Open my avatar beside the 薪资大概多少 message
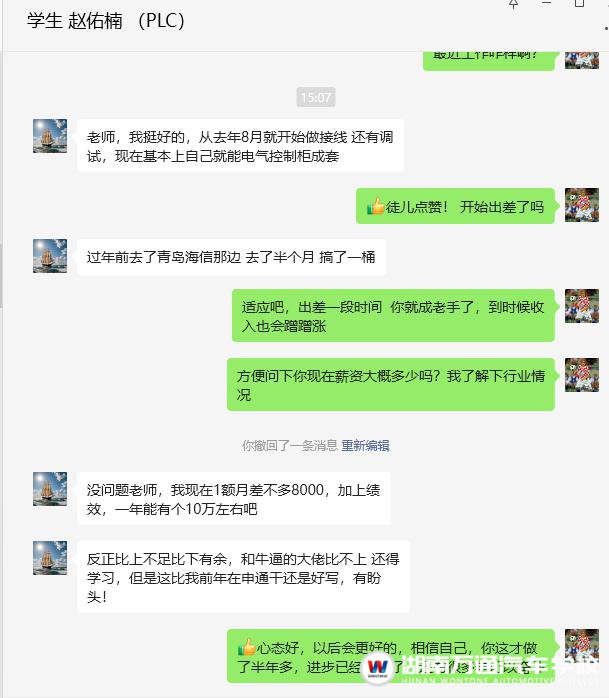 [x=581, y=375]
